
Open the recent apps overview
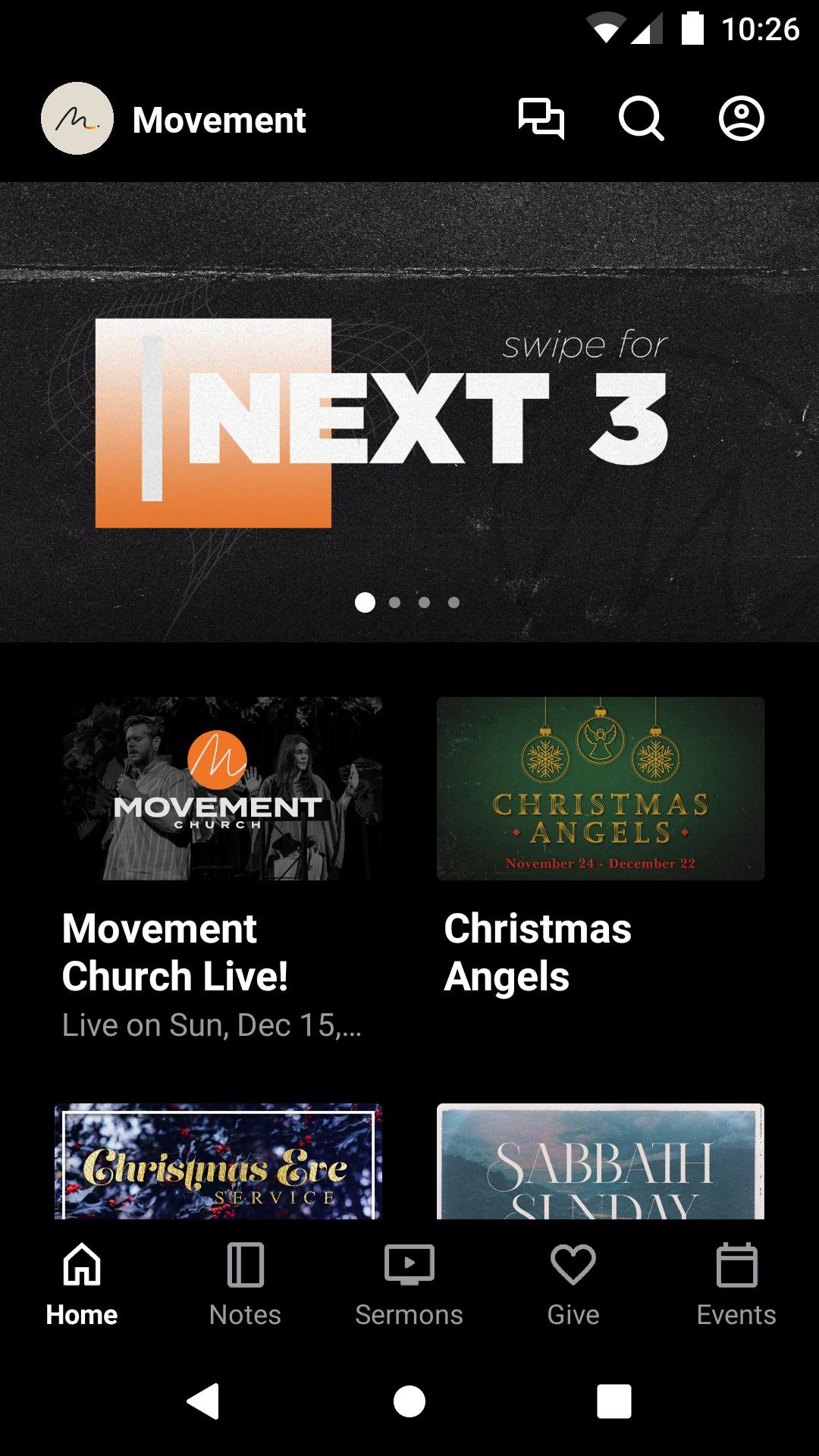pyautogui.click(x=613, y=1401)
